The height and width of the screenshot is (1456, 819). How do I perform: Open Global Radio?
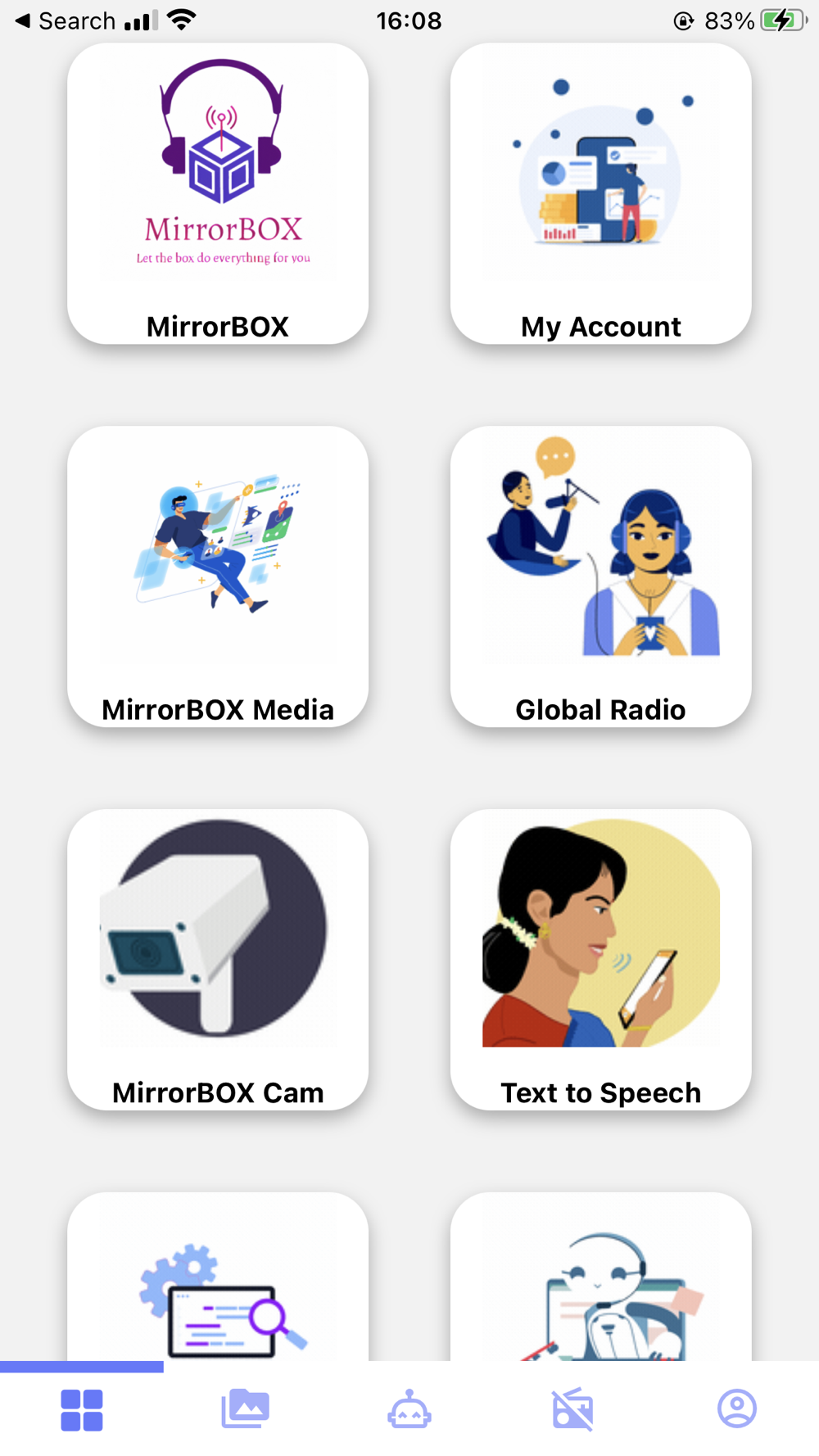pyautogui.click(x=600, y=577)
